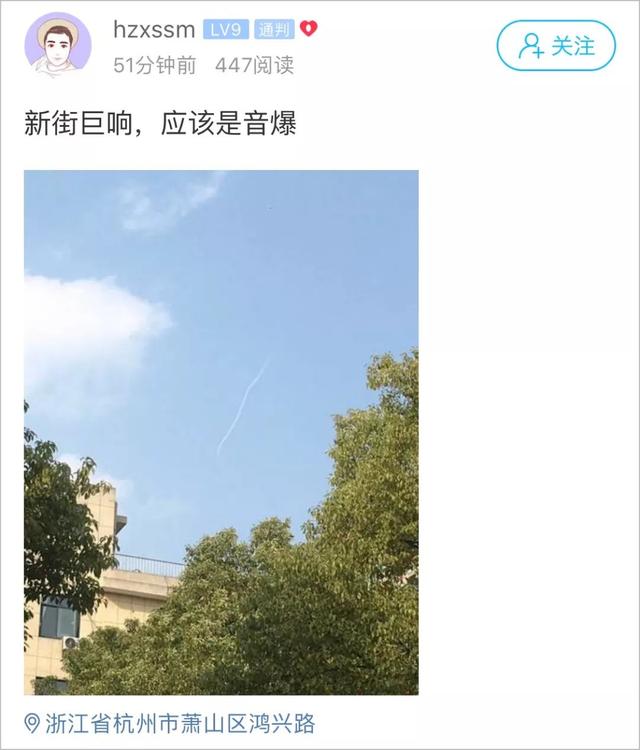
Task: Open hzxssm's profile avatar
Action: [59, 45]
